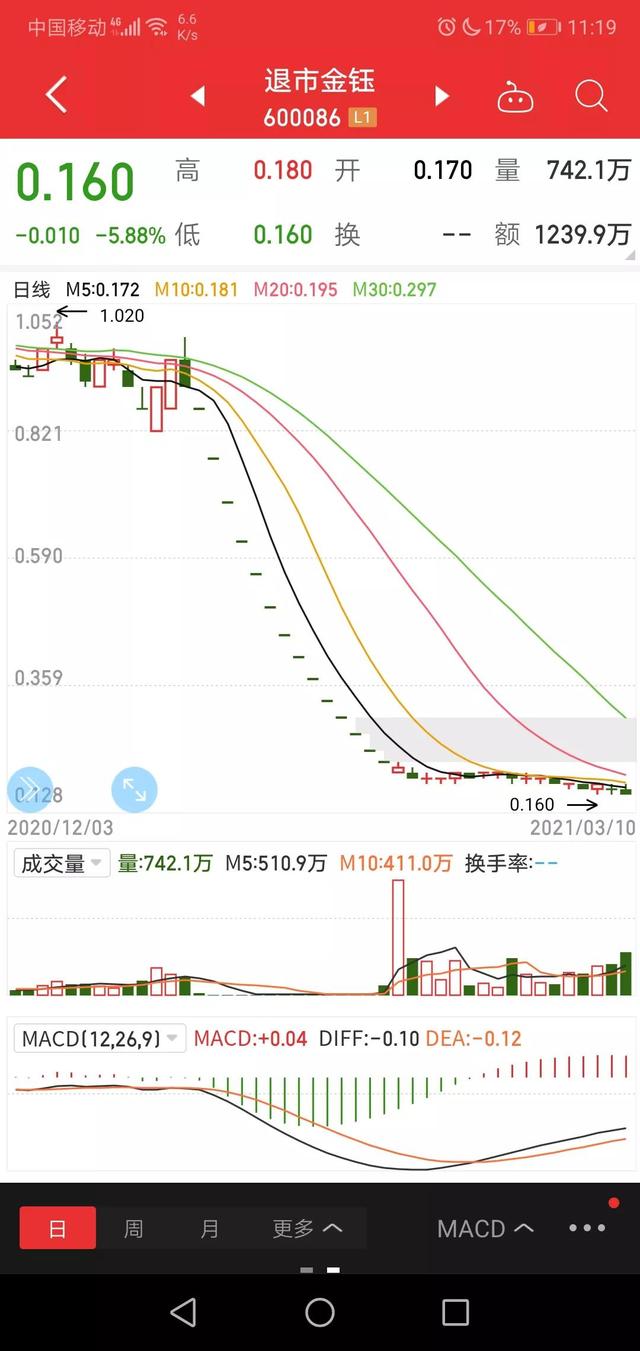The image size is (640, 1351).
Task: Switch to the 月 monthly chart
Action: 210,1228
